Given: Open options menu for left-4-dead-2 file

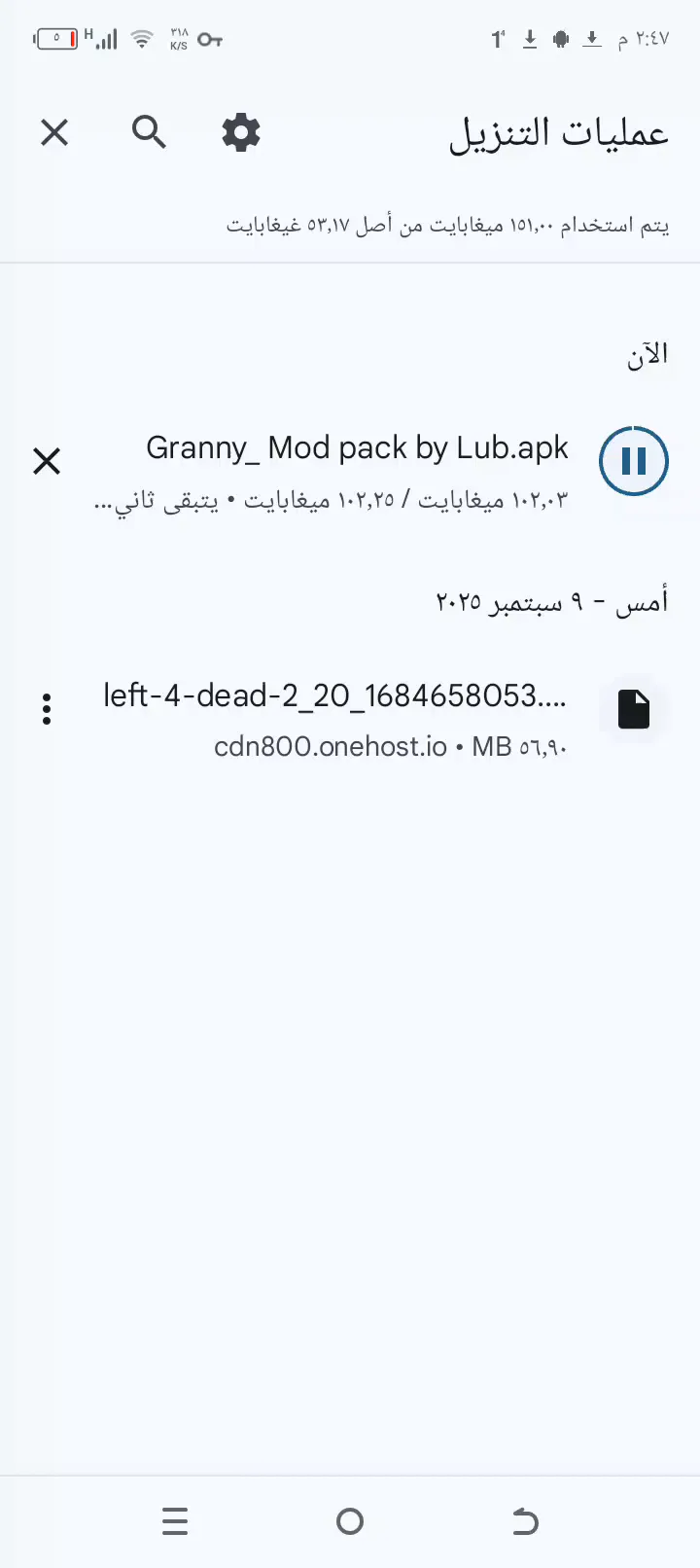Looking at the screenshot, I should [x=47, y=709].
